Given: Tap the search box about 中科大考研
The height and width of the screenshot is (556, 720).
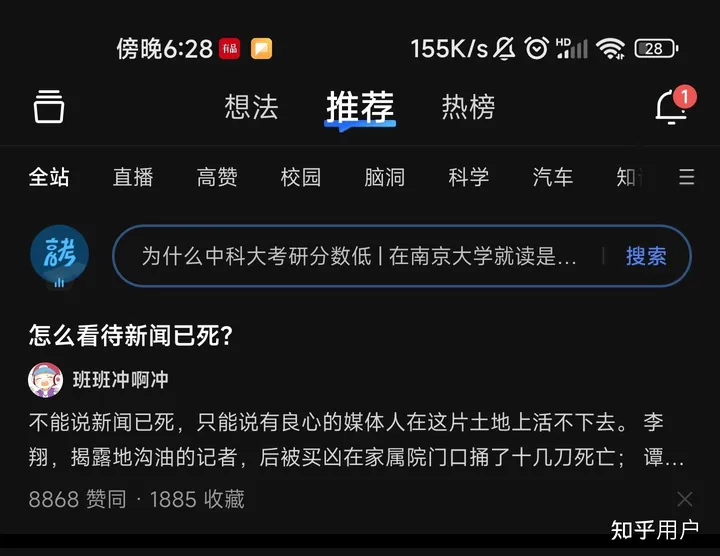Looking at the screenshot, I should pos(360,256).
